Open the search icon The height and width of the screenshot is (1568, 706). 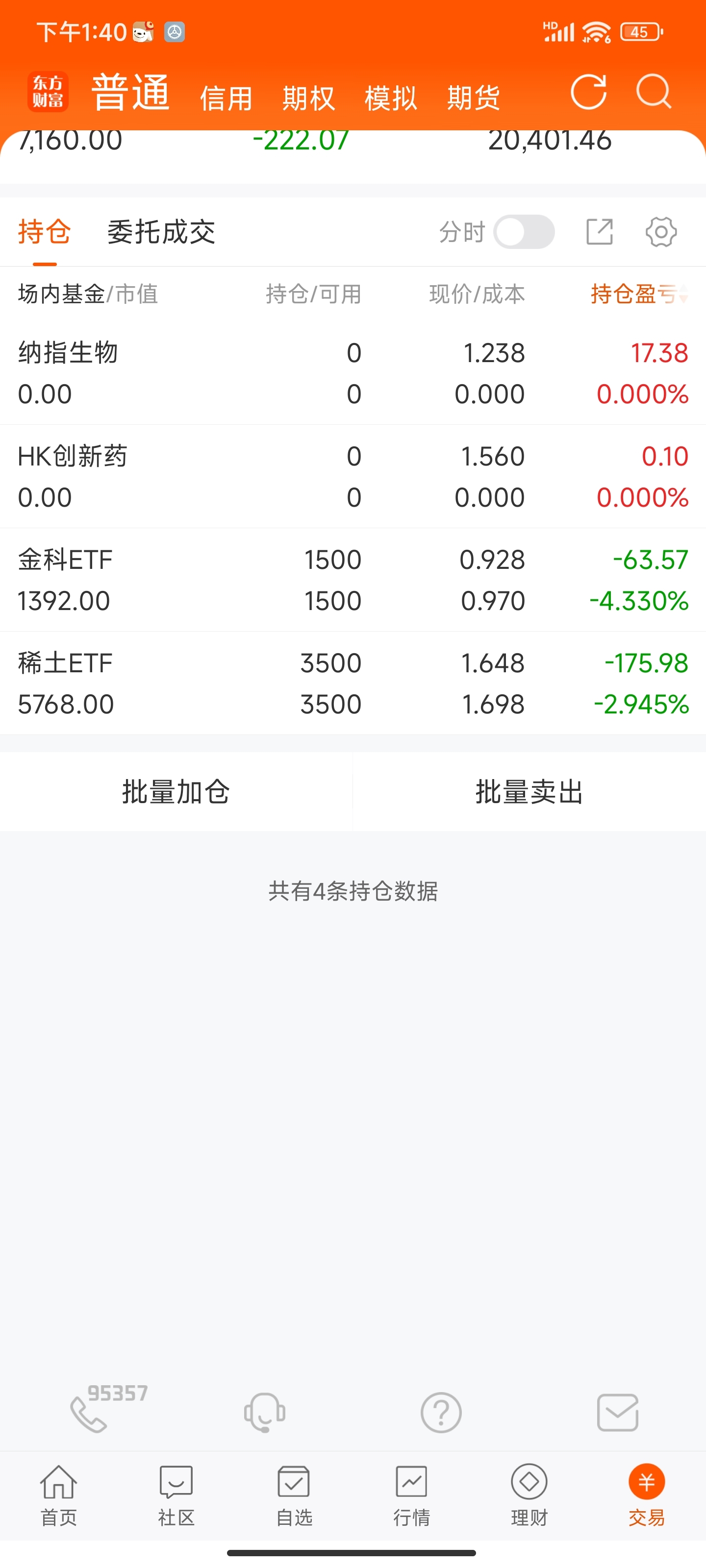(654, 93)
